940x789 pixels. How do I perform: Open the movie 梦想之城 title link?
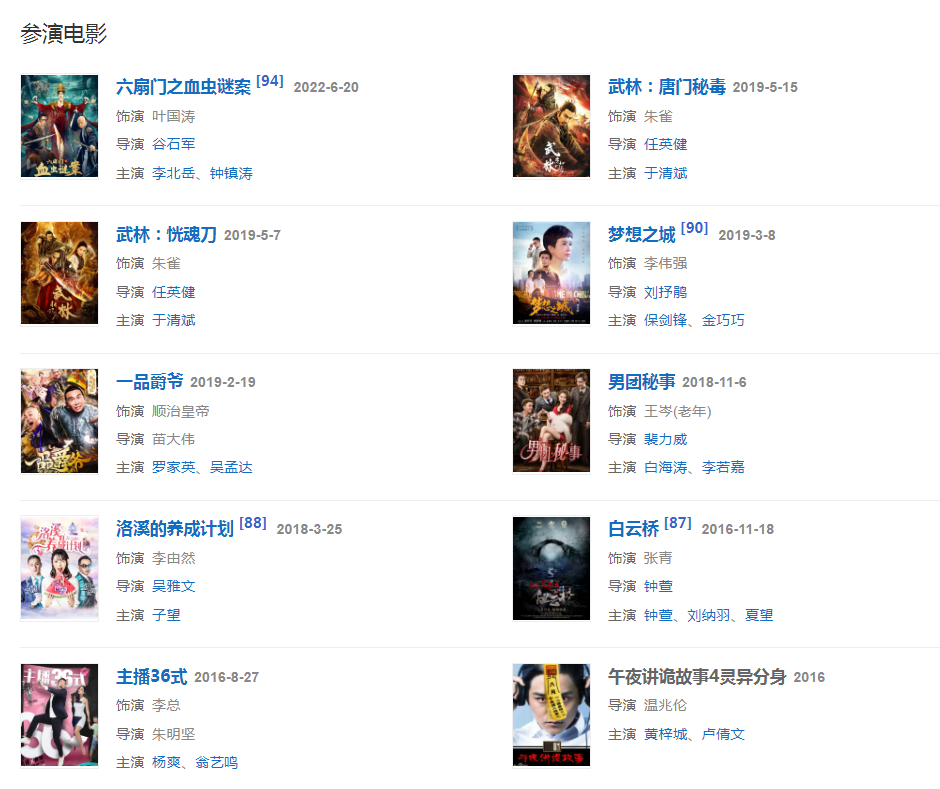[641, 236]
